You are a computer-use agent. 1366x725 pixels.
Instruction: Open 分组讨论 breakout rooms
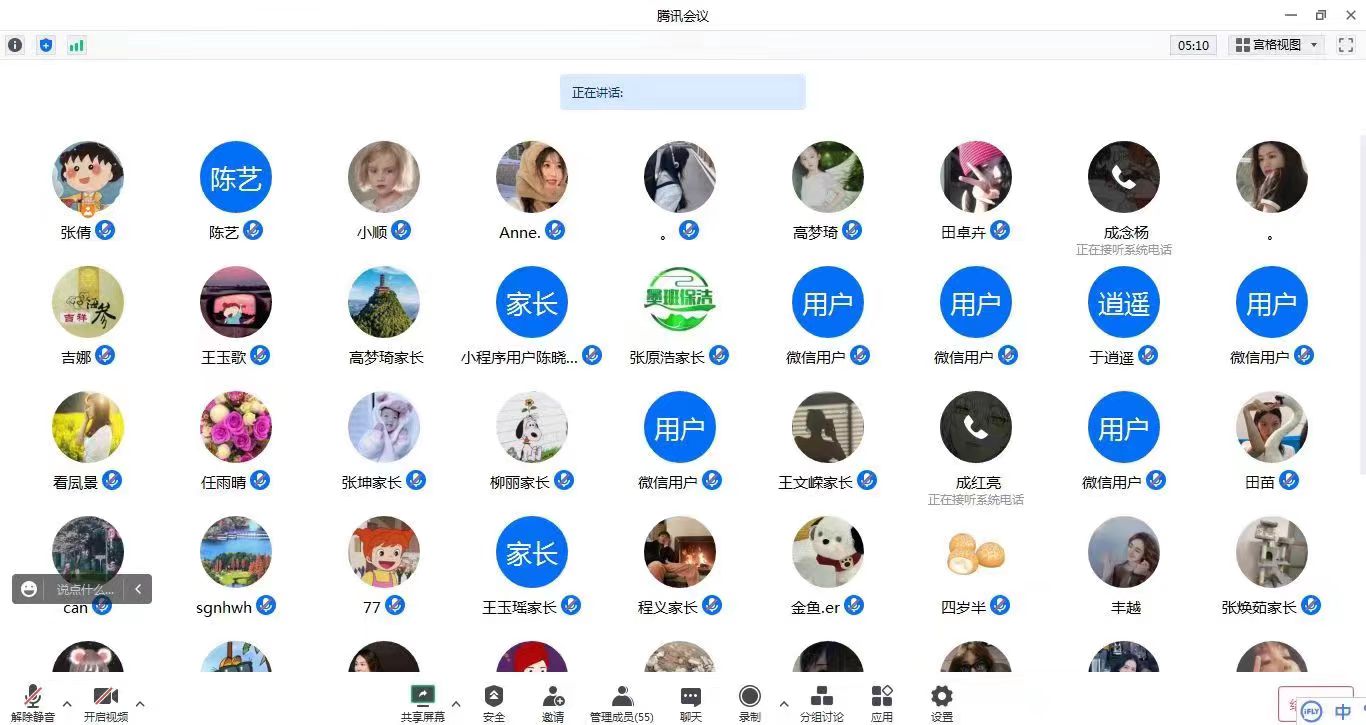click(x=821, y=703)
